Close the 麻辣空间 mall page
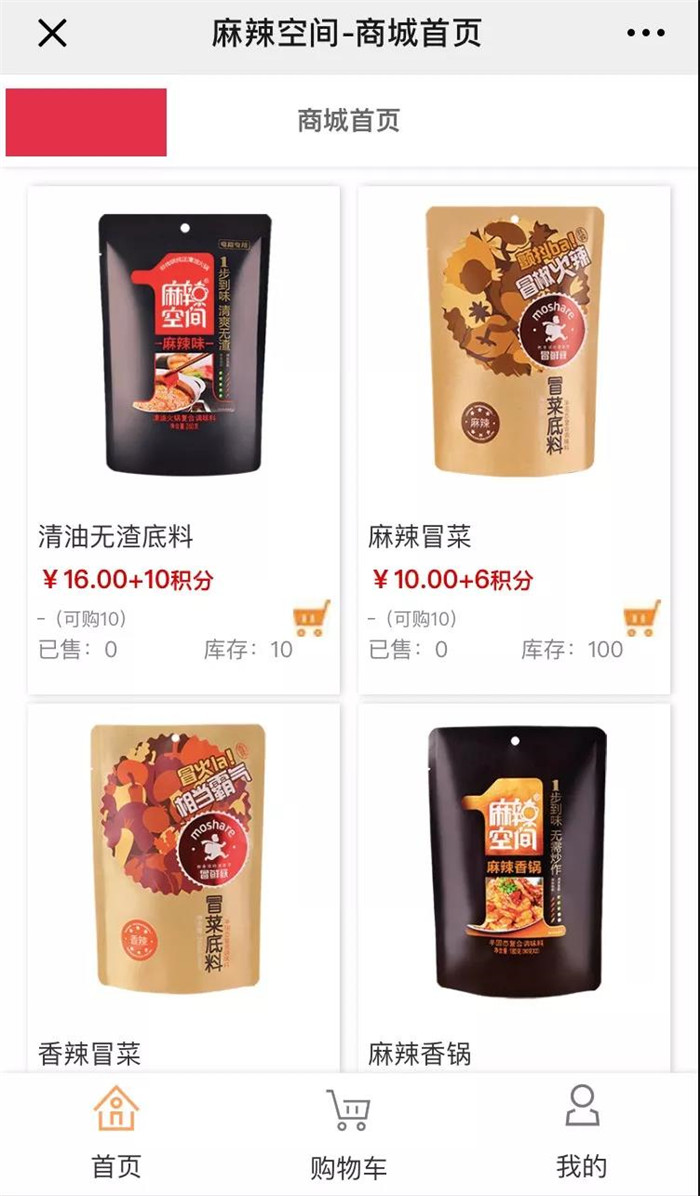Image resolution: width=700 pixels, height=1196 pixels. tap(52, 34)
